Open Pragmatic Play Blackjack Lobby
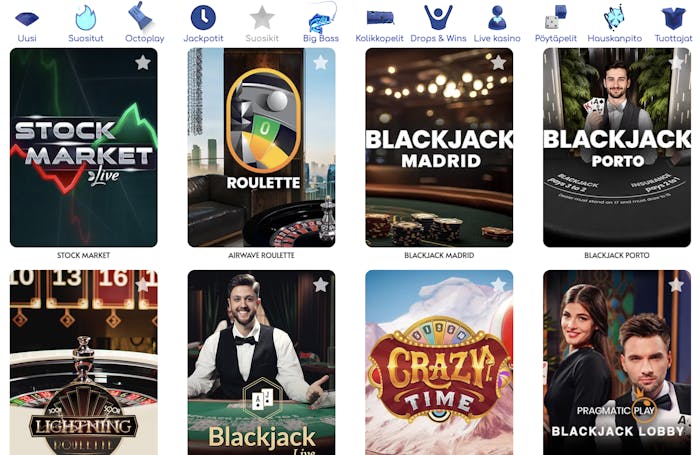This screenshot has width=700, height=455. 617,365
